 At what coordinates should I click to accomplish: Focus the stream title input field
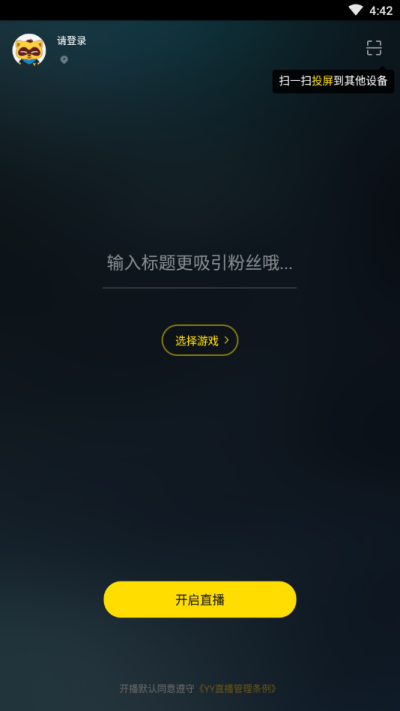pyautogui.click(x=200, y=263)
